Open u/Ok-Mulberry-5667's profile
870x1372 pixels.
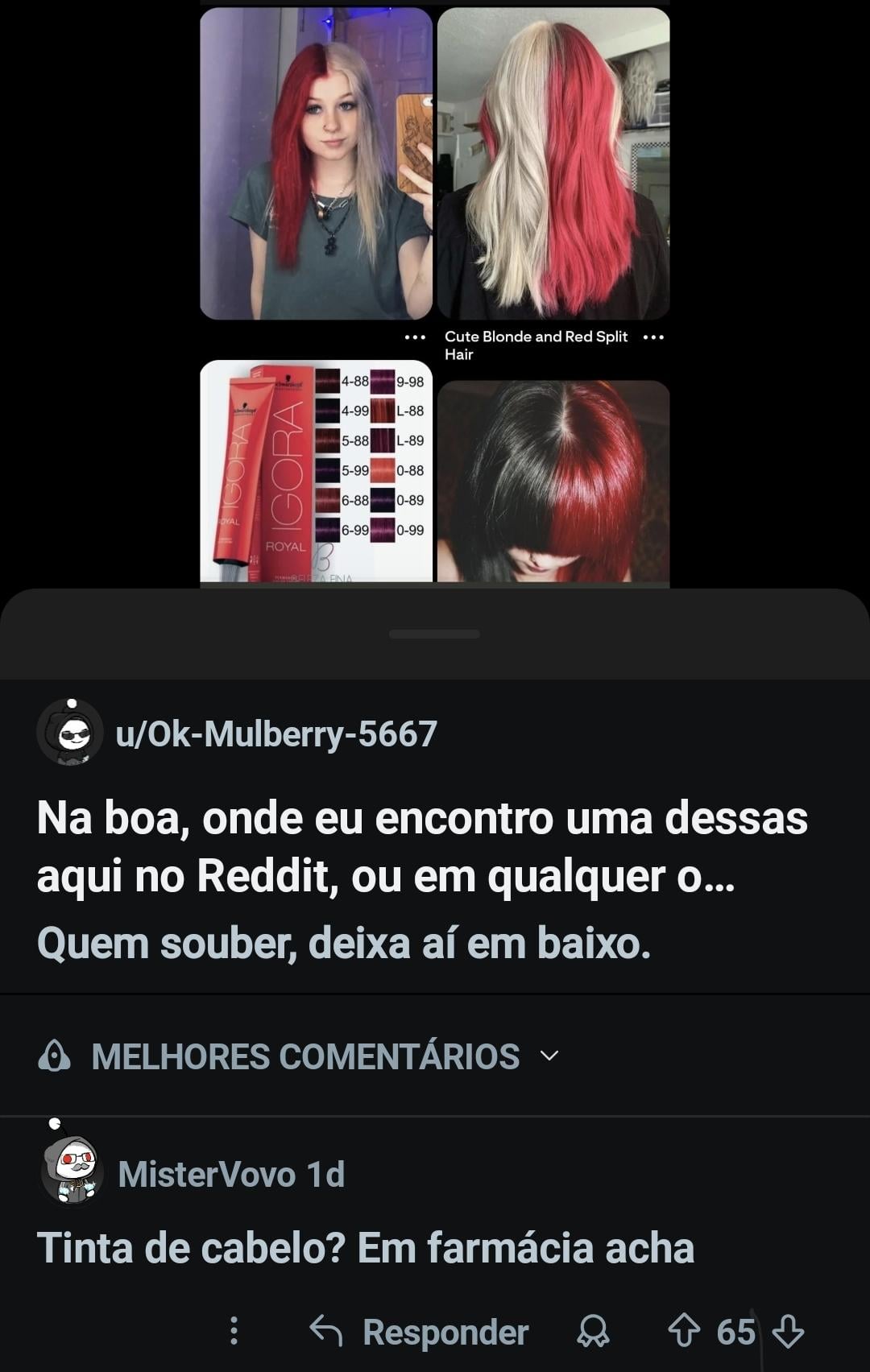(275, 734)
